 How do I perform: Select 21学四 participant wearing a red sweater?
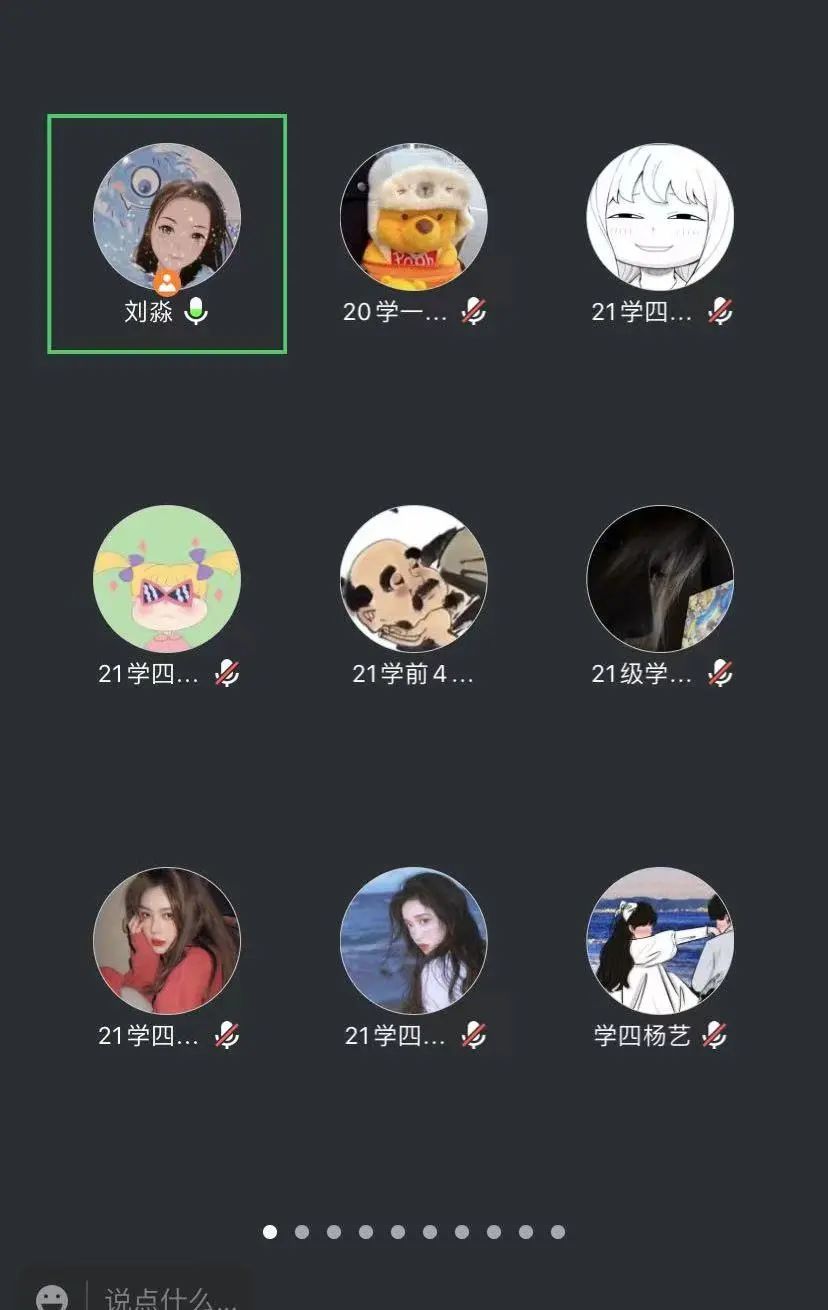pos(167,942)
